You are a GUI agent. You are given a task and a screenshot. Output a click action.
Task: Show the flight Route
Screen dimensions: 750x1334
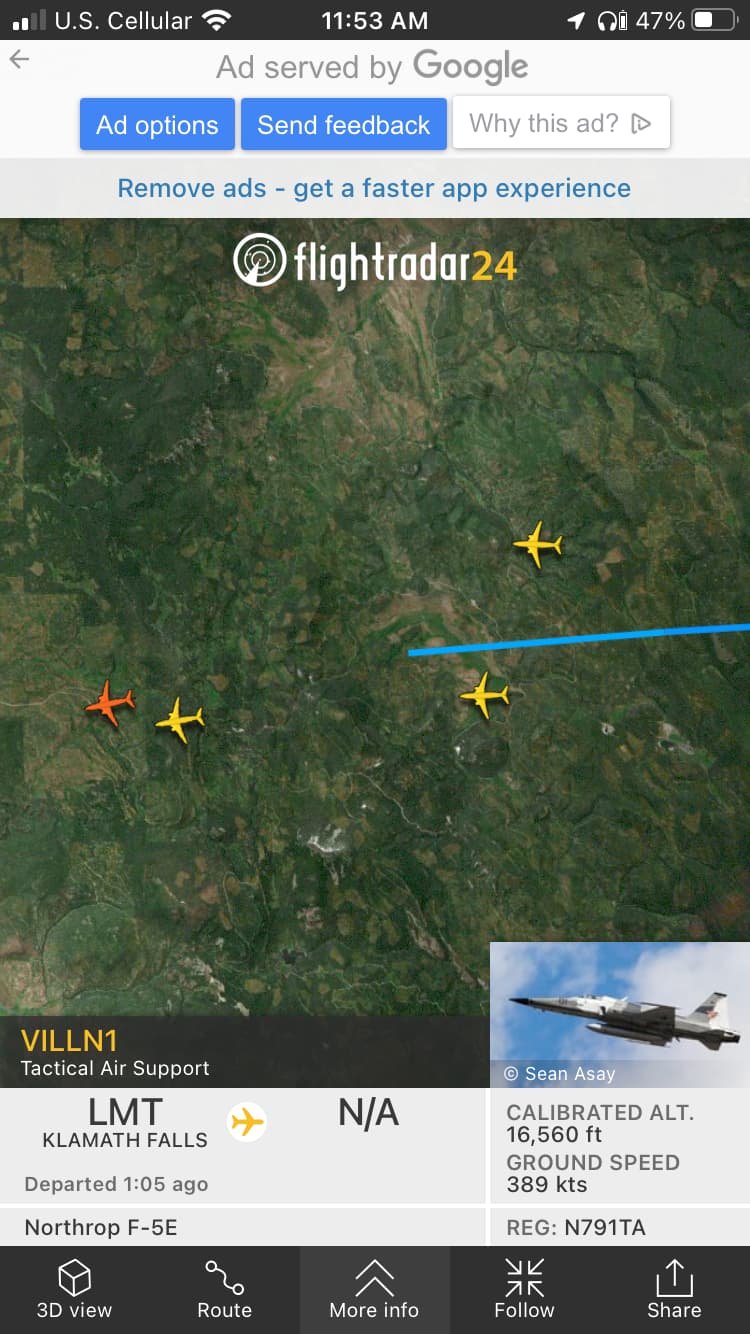pos(224,1290)
